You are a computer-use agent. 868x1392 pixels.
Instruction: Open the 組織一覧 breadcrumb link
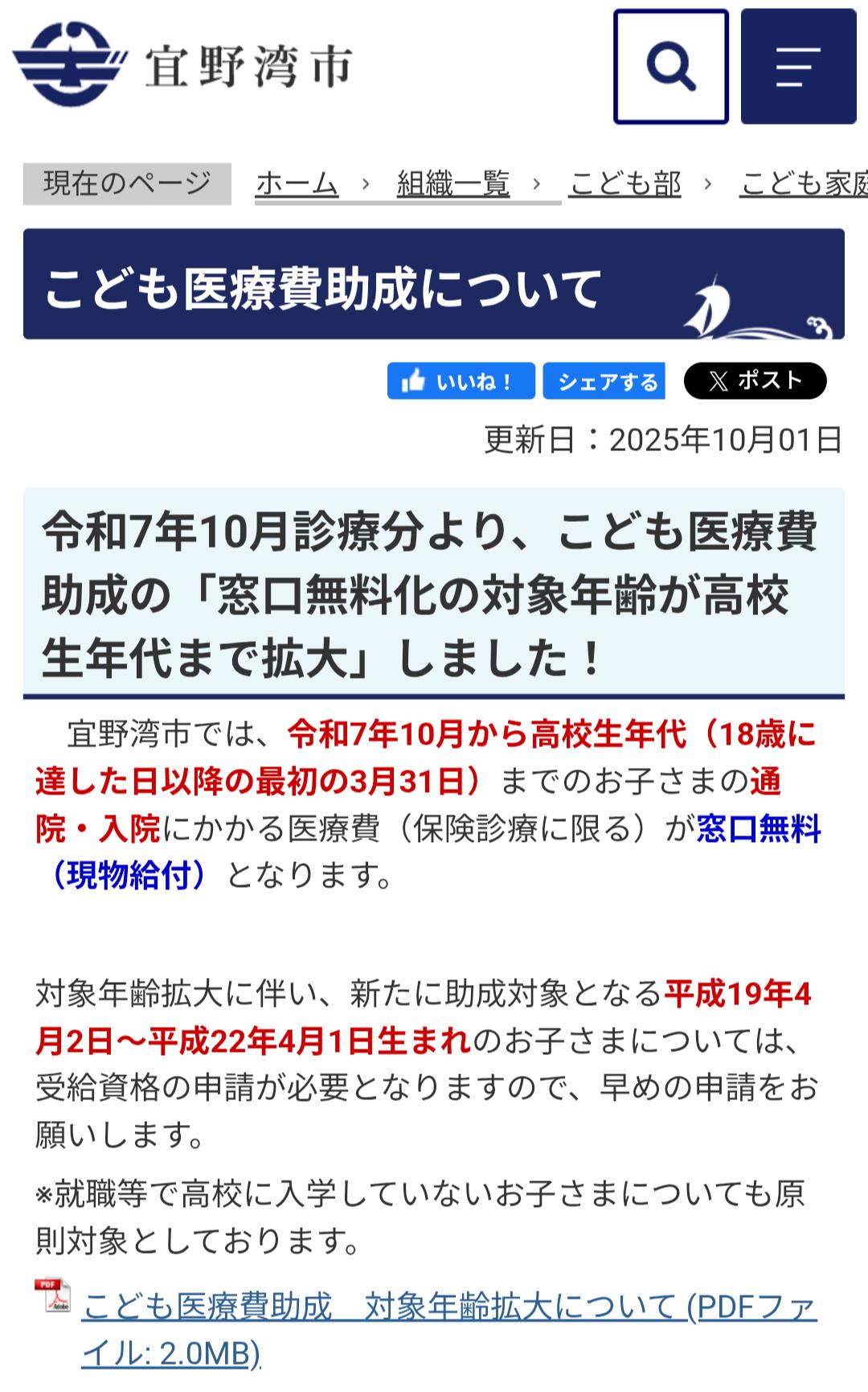click(453, 184)
